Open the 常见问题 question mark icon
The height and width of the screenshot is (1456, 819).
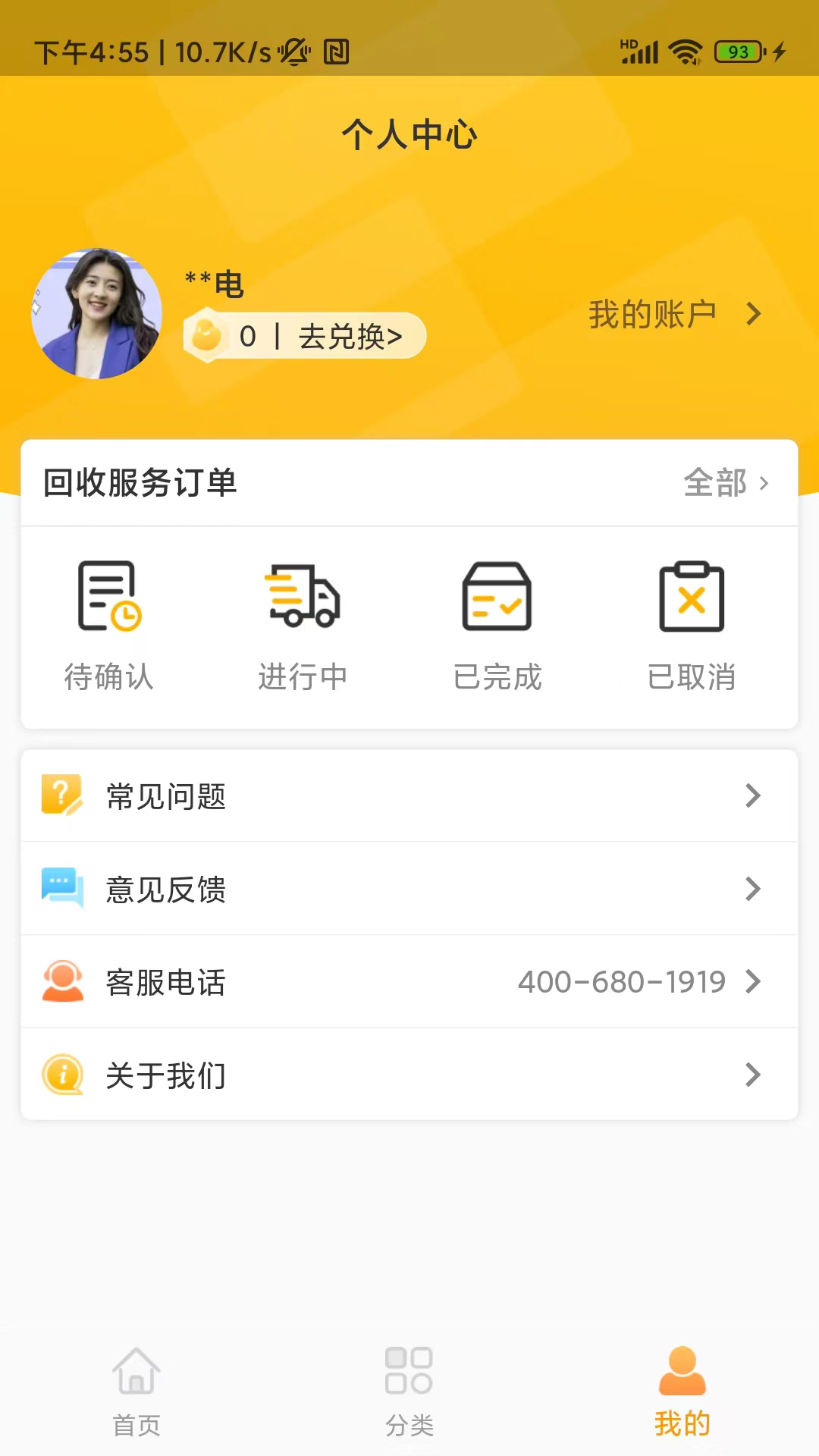[x=61, y=795]
